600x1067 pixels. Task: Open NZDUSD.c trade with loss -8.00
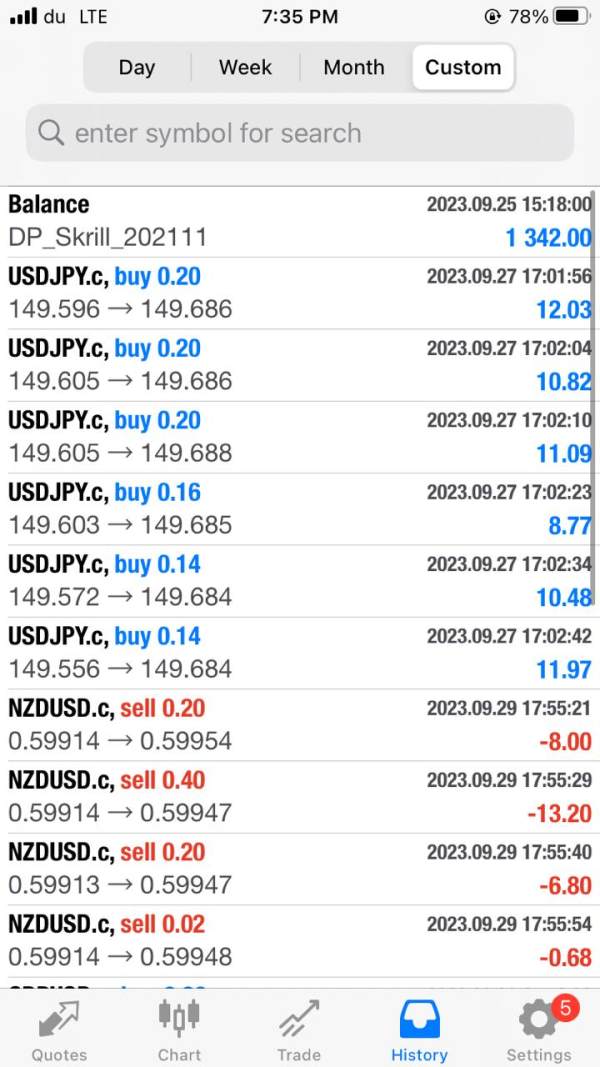click(300, 725)
